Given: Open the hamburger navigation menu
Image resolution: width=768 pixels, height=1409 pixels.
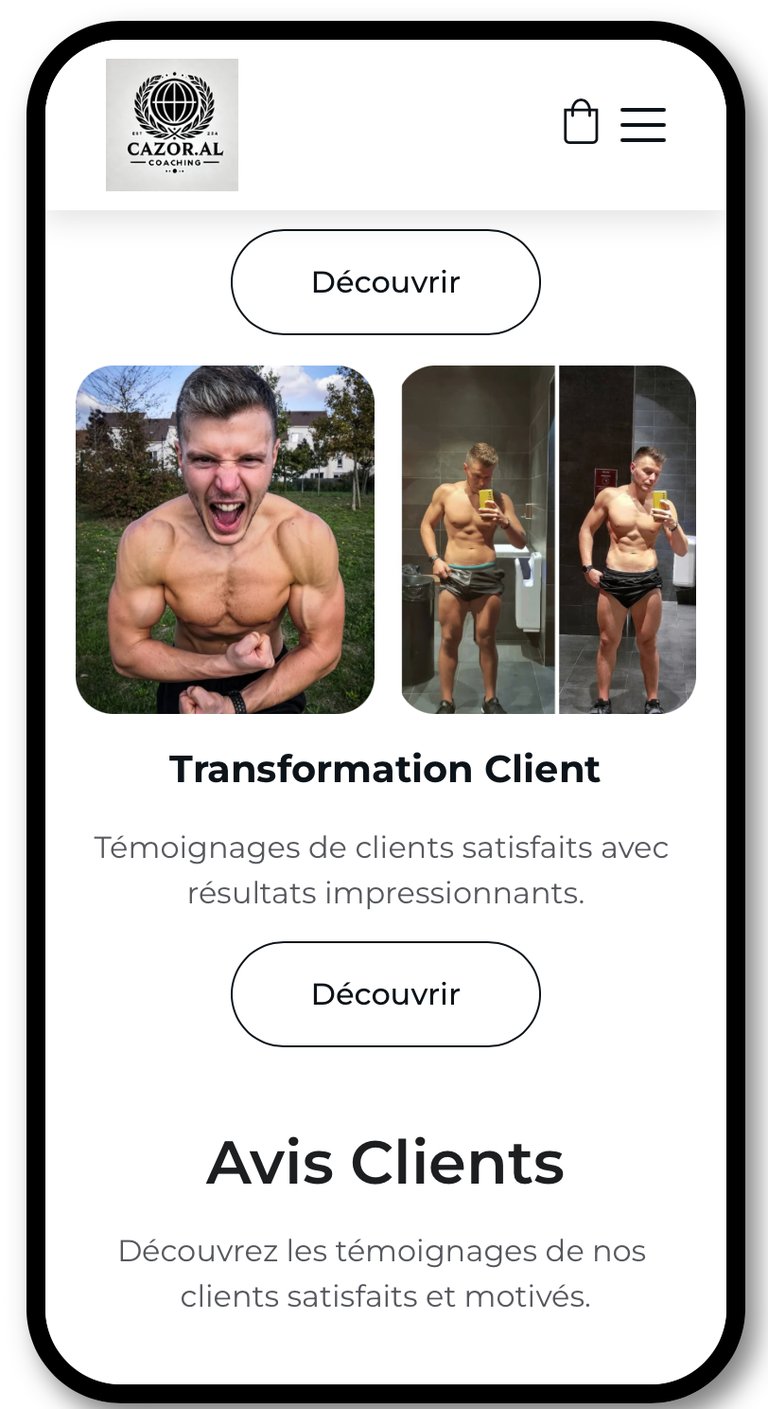Looking at the screenshot, I should click(x=643, y=124).
